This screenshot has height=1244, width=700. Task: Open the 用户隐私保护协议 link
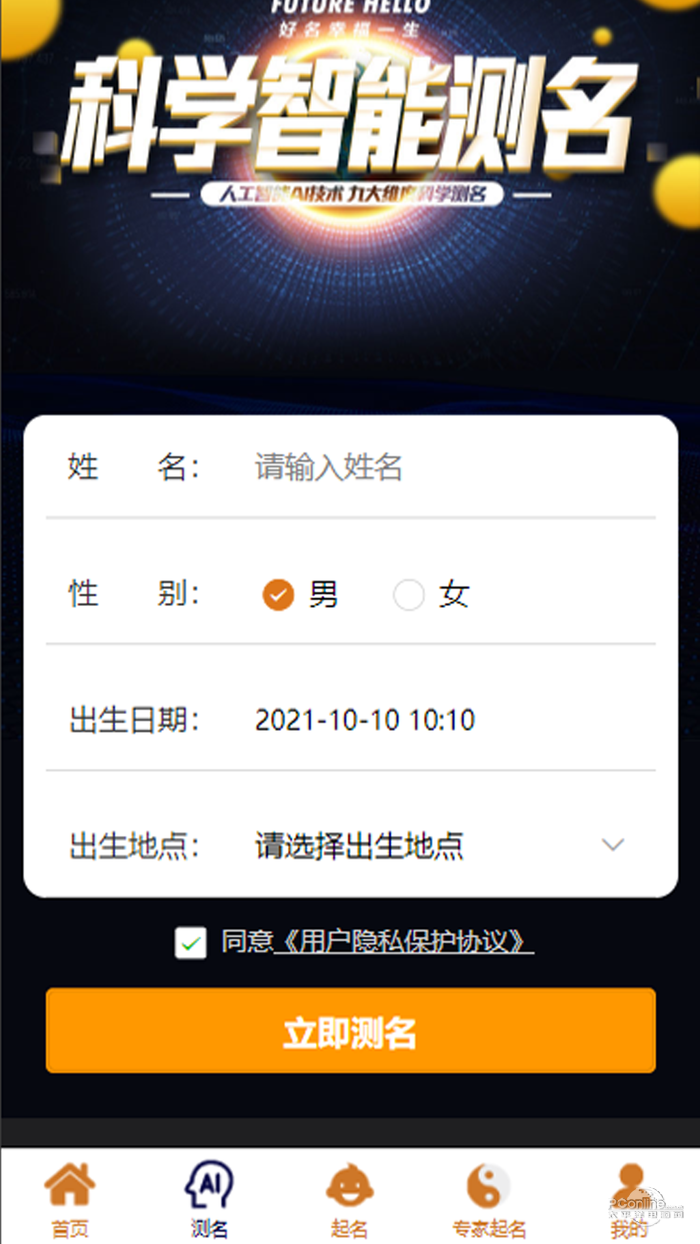click(x=403, y=942)
